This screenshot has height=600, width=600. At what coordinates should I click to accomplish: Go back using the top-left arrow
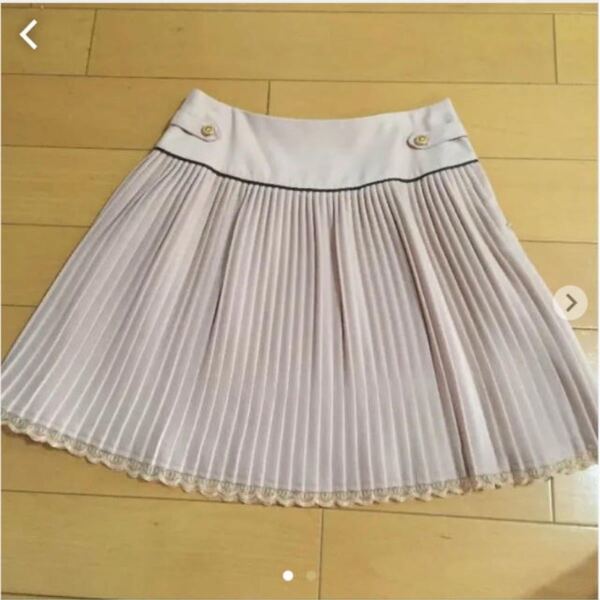tap(29, 35)
